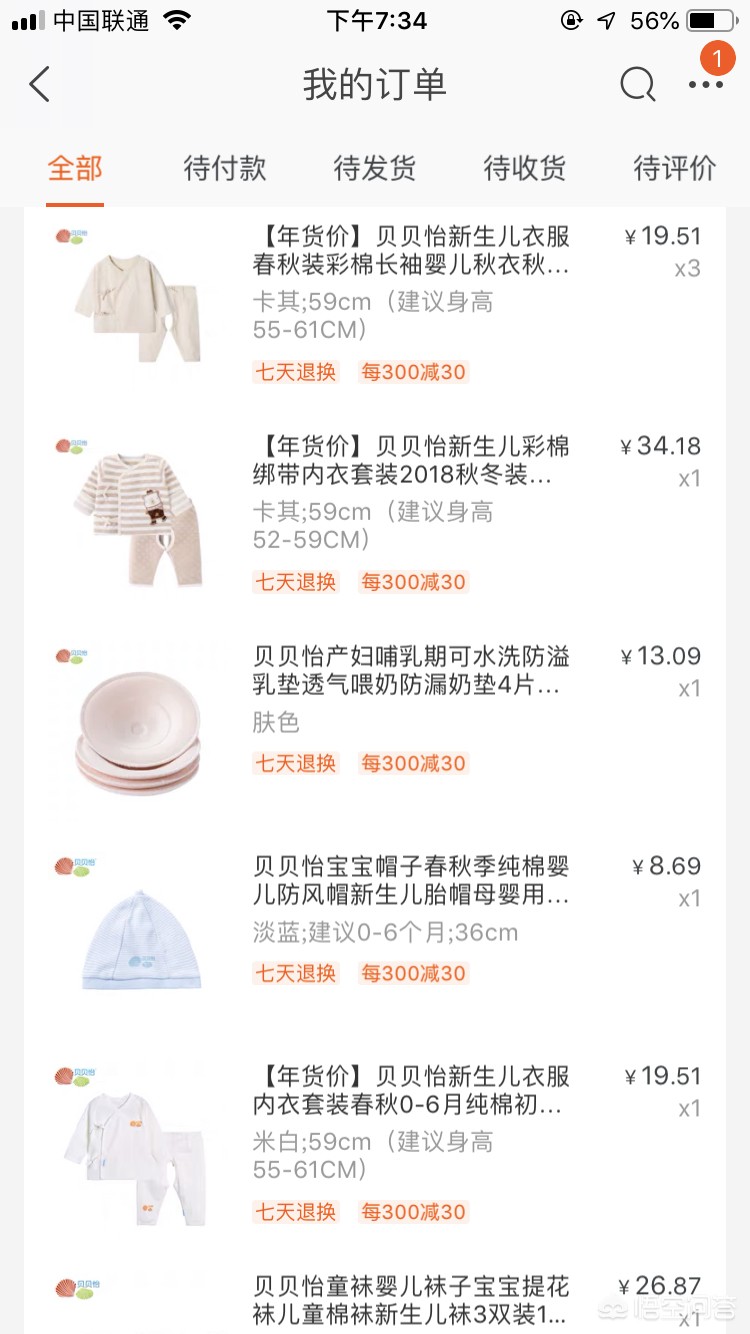
Task: Search my orders with magnifier icon
Action: tap(637, 85)
